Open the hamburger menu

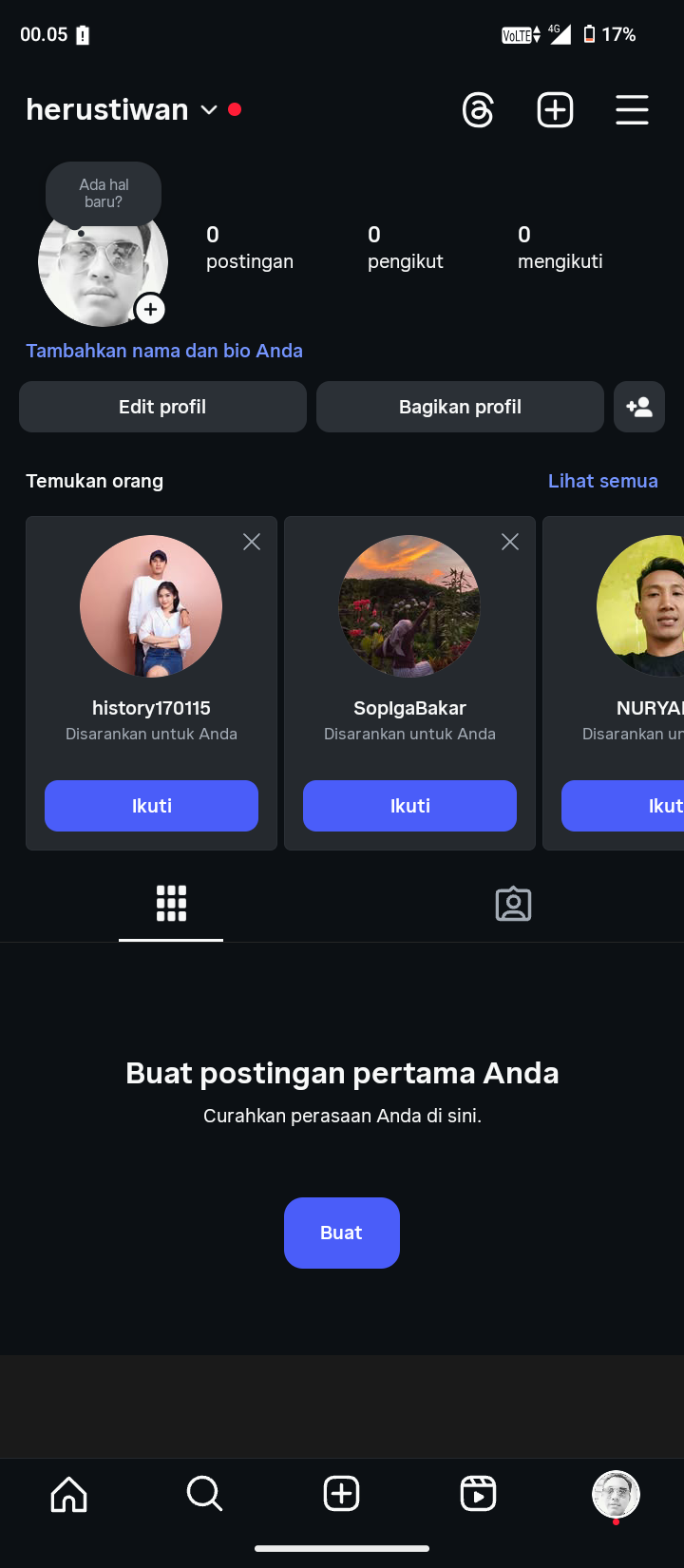coord(632,110)
